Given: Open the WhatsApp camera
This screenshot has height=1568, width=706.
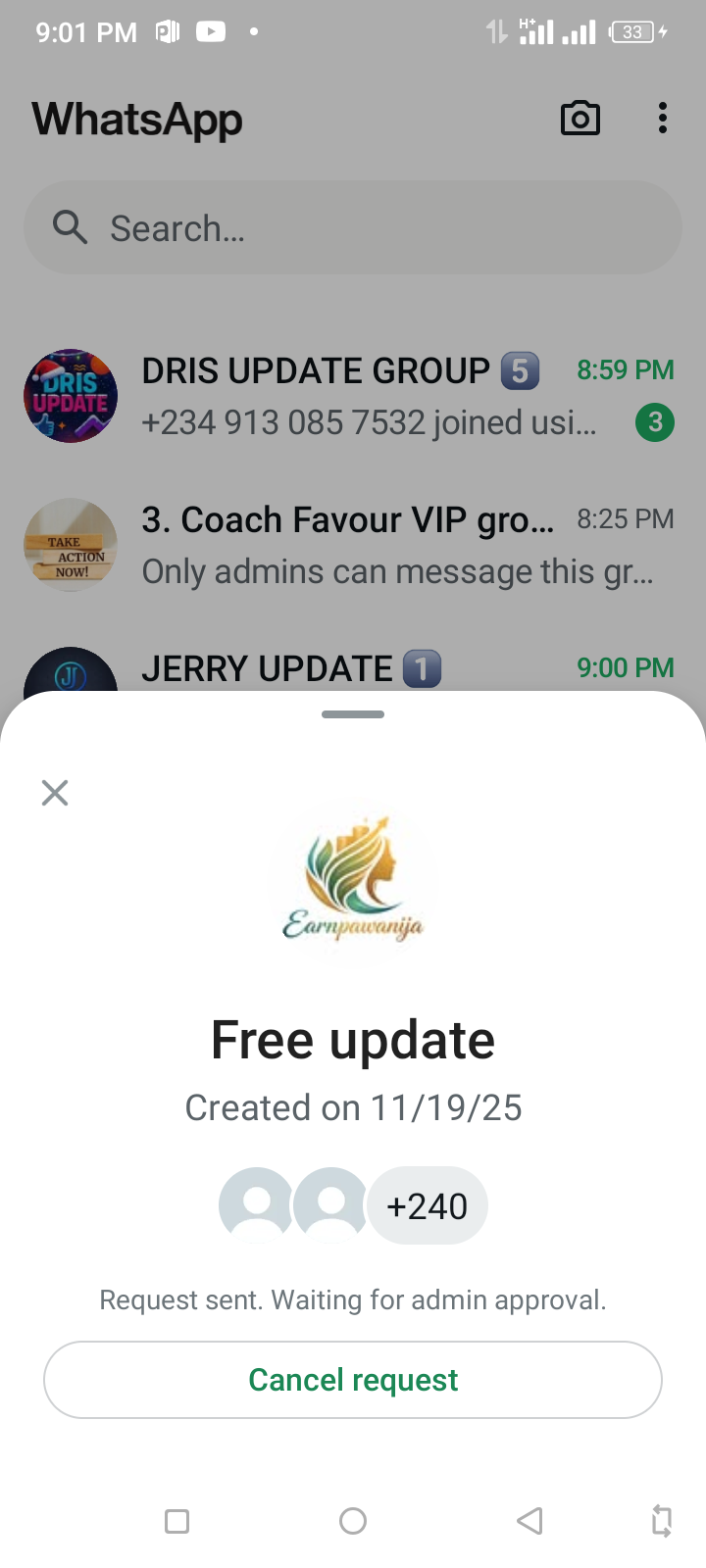Looking at the screenshot, I should tap(580, 119).
